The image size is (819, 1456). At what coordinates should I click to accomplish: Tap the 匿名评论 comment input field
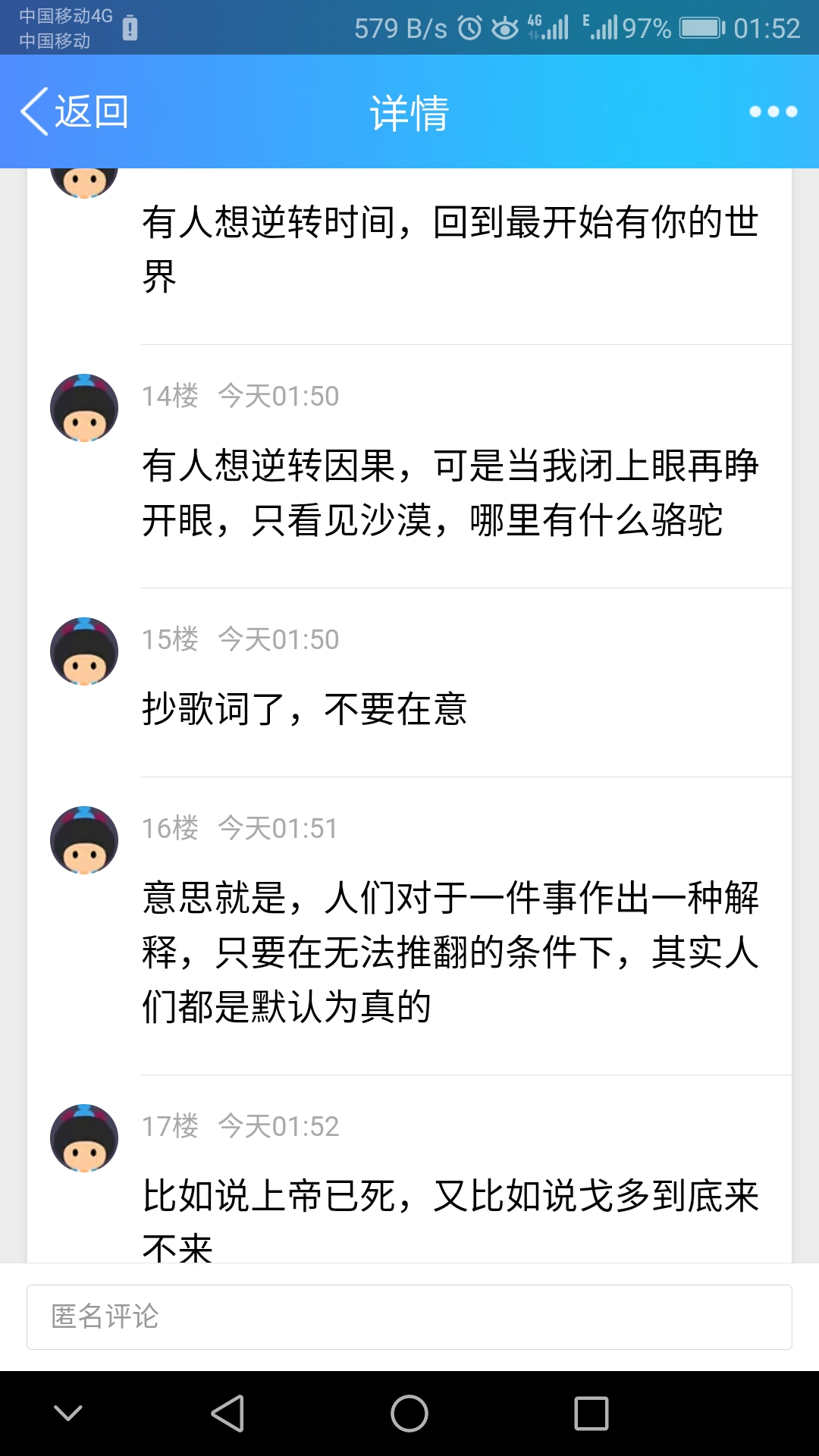tap(409, 1317)
